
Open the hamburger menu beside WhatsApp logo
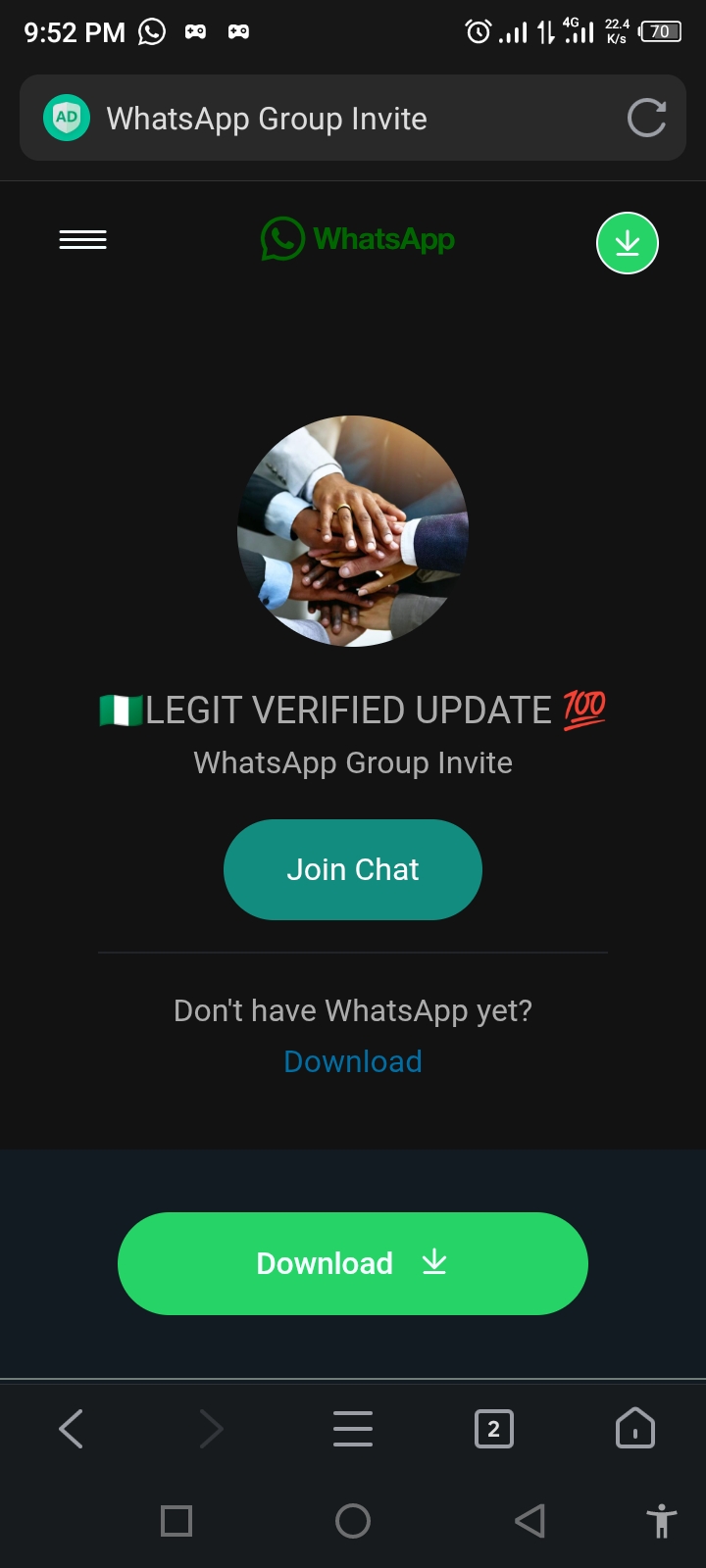(x=83, y=240)
